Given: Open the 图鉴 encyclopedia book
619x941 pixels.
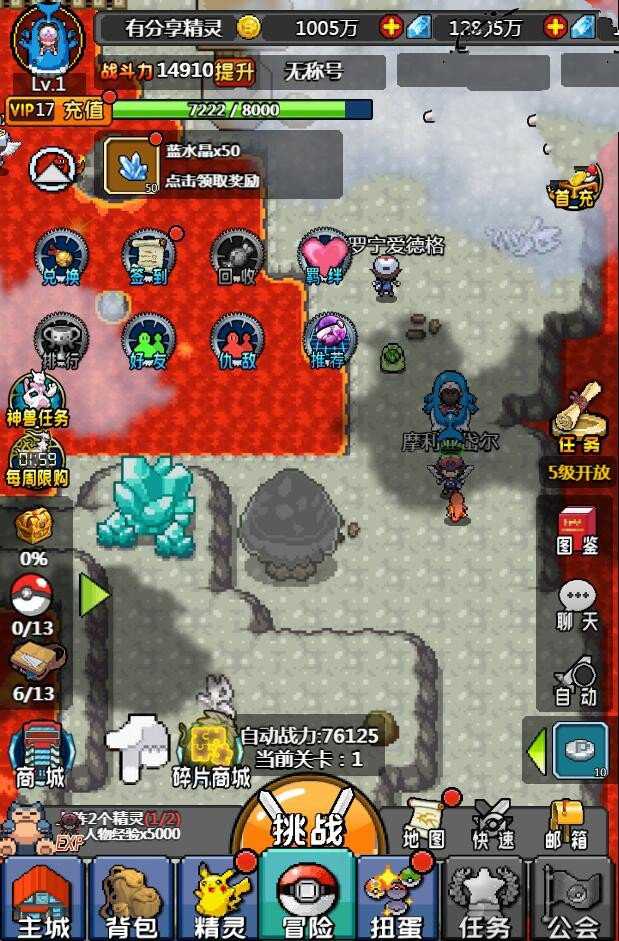Looking at the screenshot, I should coord(577,529).
